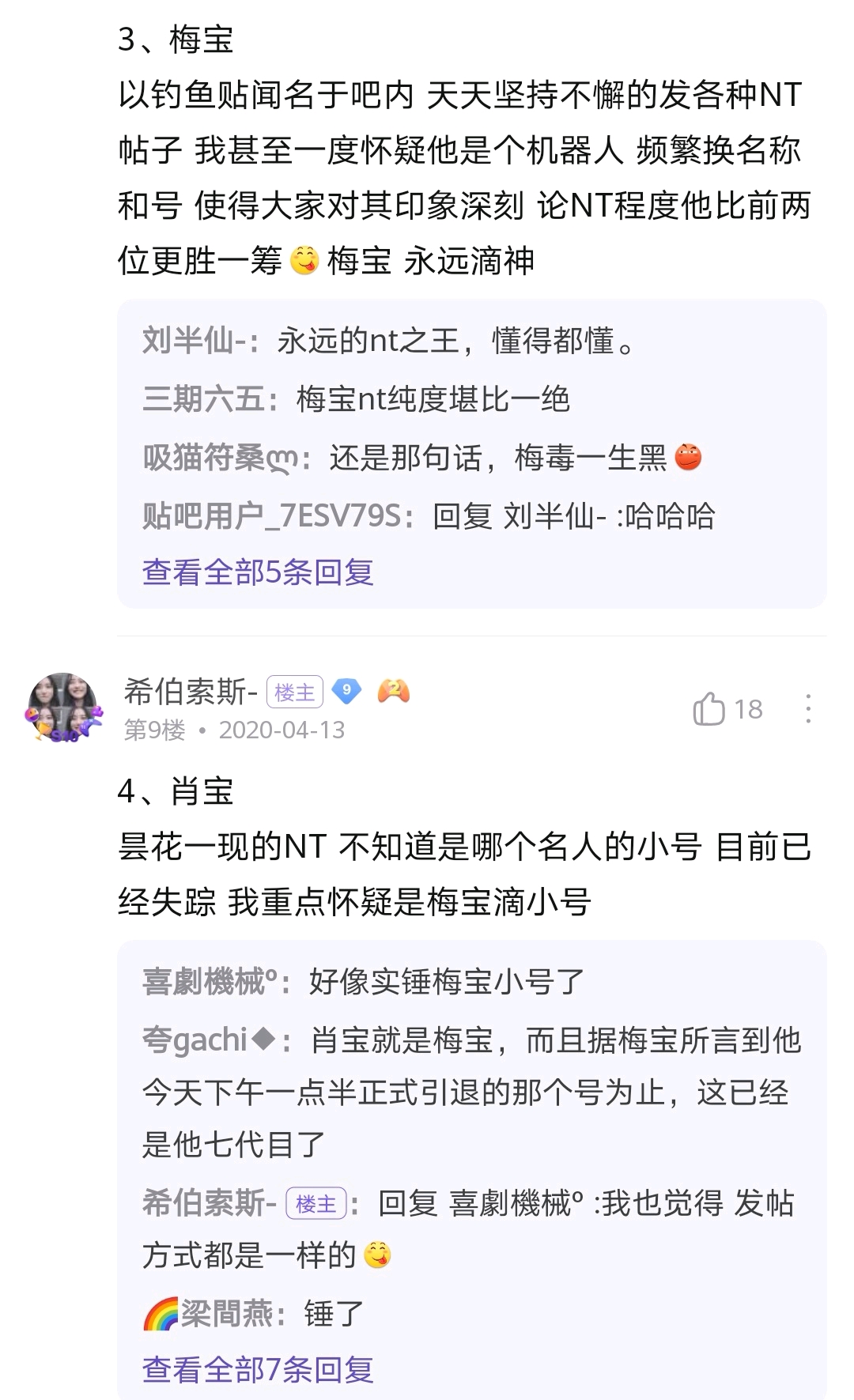The height and width of the screenshot is (1400, 854).
Task: Open 贴吧用户_7ESV79S profile from reply
Action: [272, 516]
